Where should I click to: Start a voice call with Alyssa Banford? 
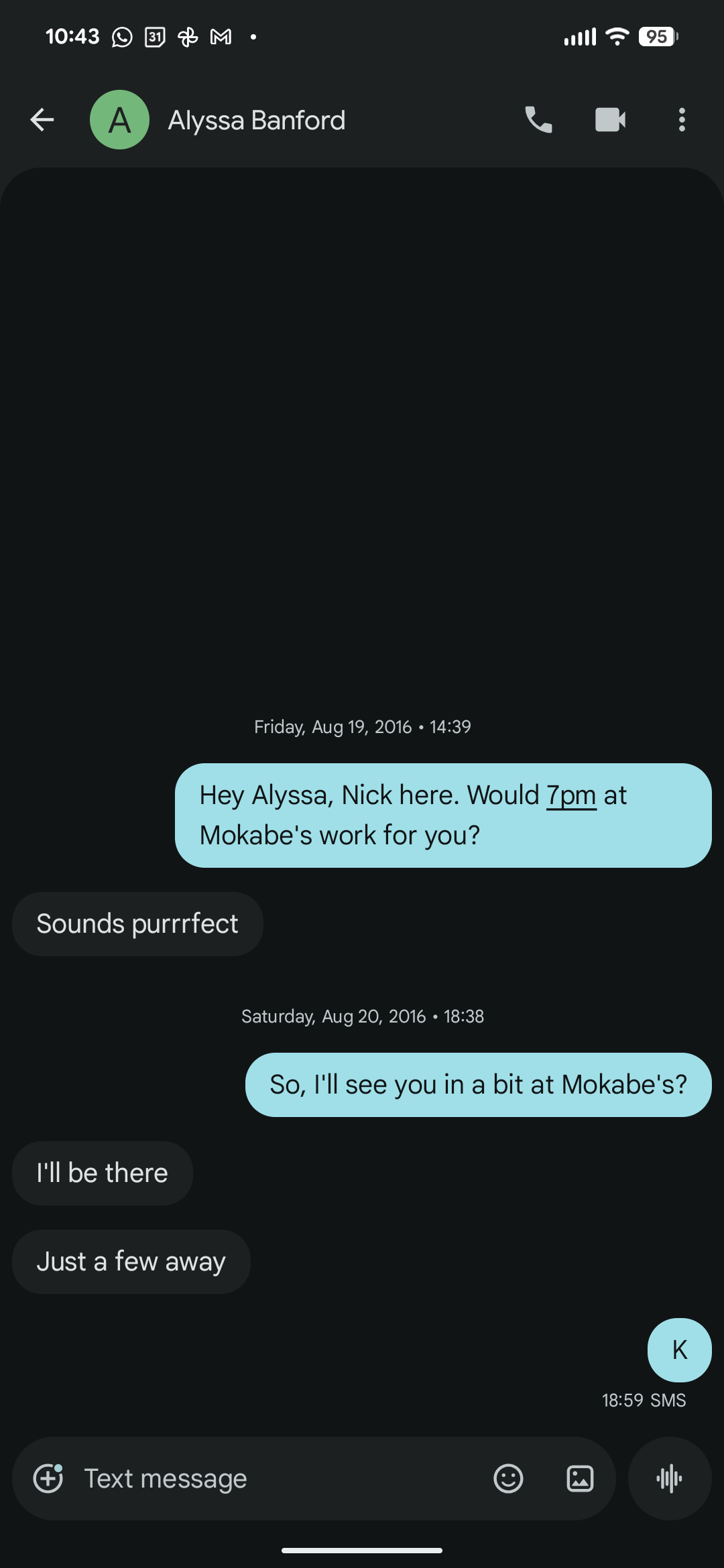point(538,119)
